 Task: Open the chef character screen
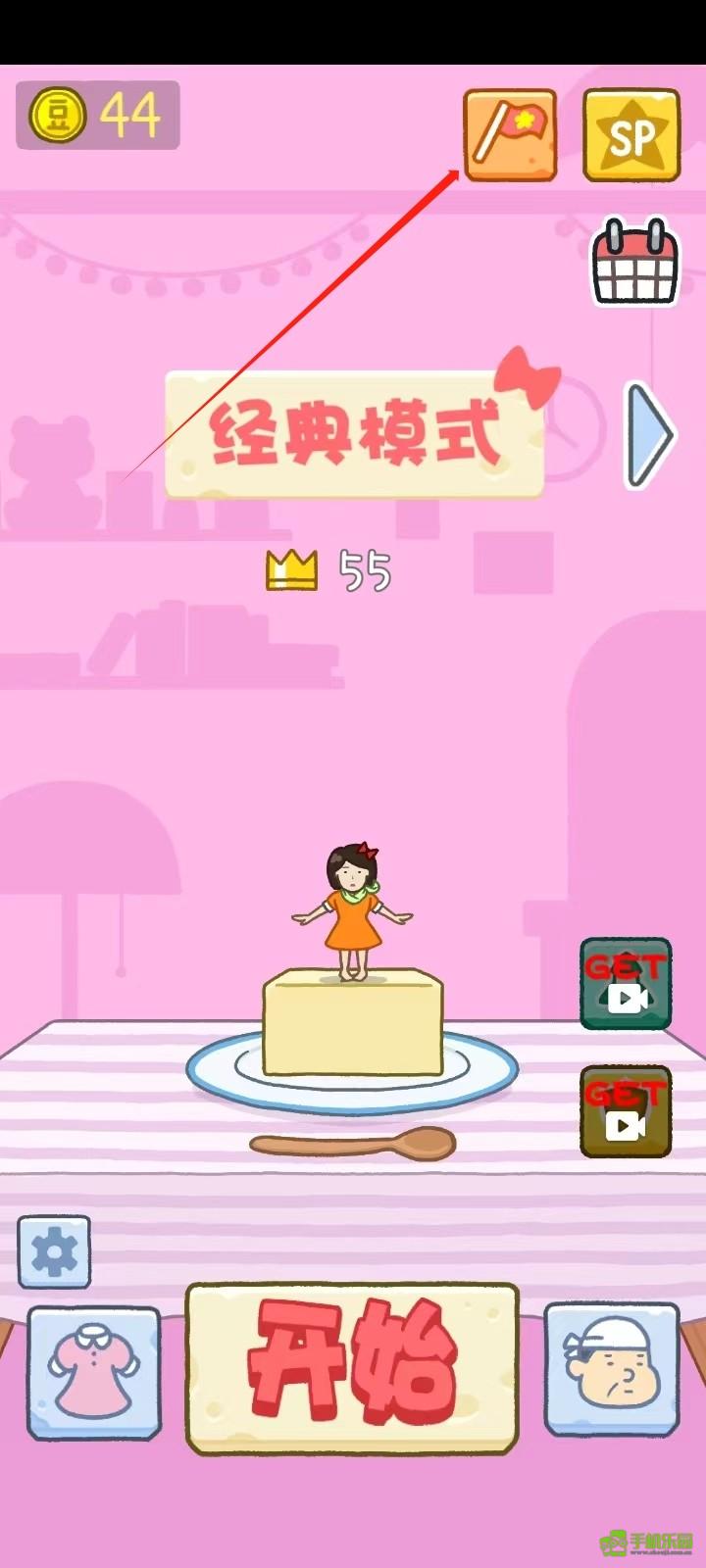coord(611,1372)
